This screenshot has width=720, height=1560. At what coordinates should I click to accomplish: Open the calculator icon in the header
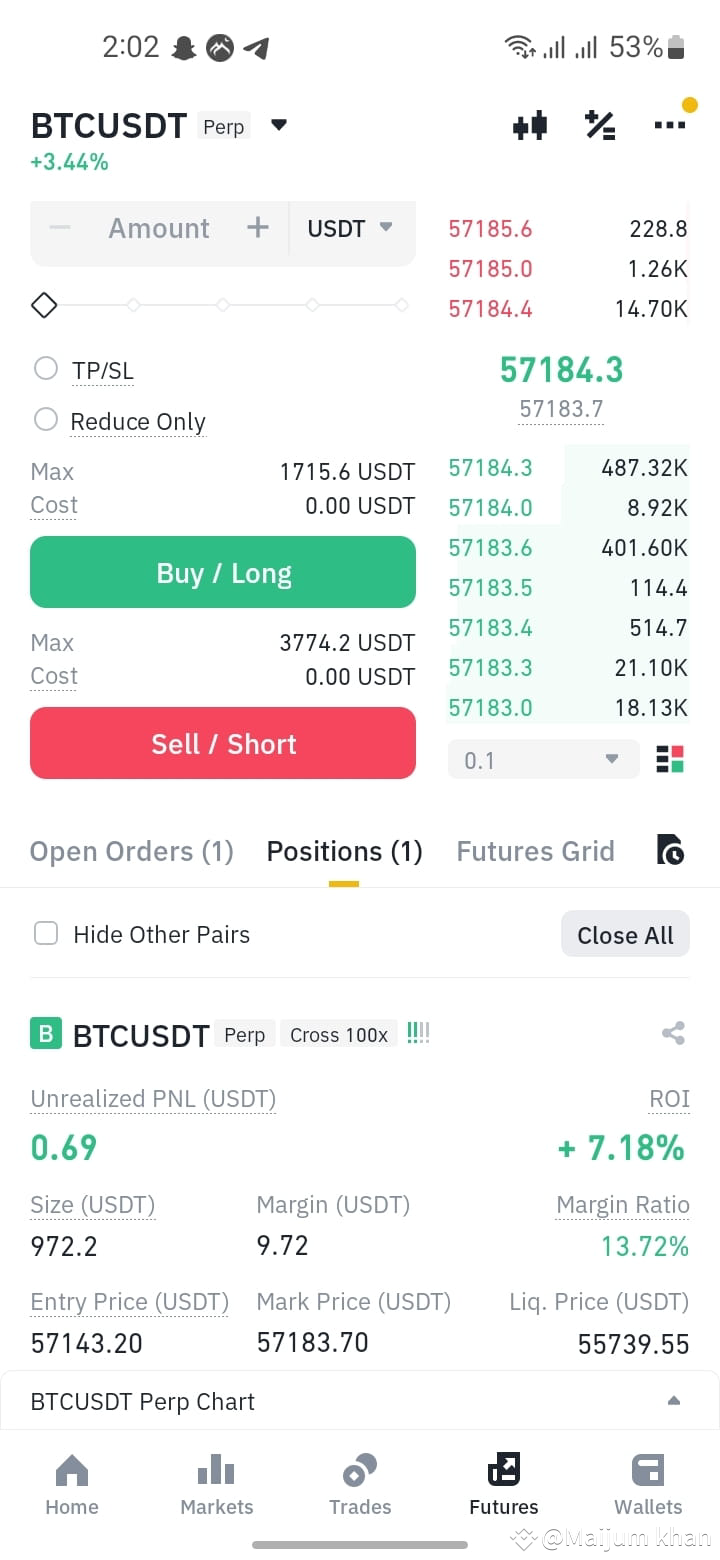[x=600, y=125]
